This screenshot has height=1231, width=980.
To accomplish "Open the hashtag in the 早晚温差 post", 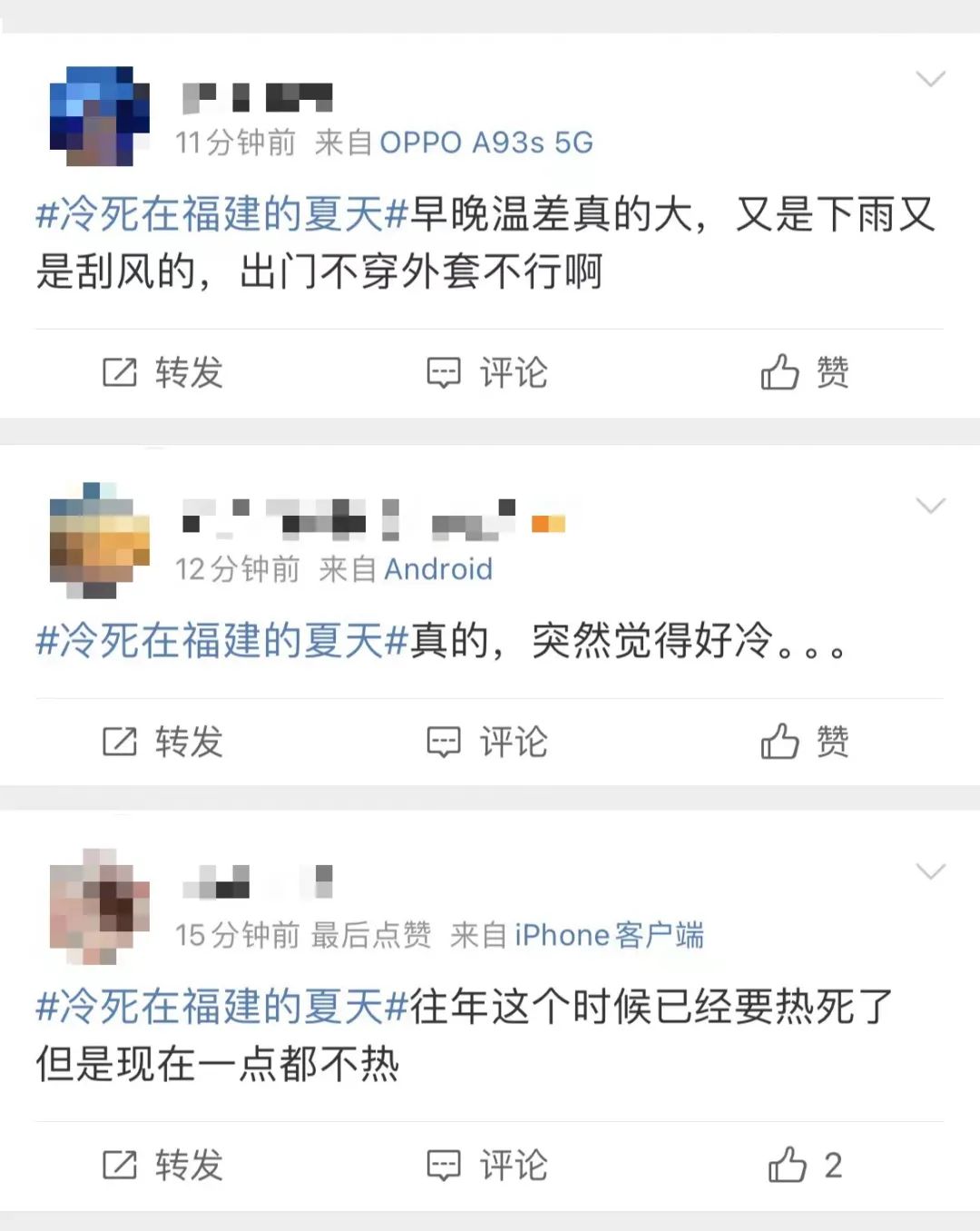I will pyautogui.click(x=221, y=215).
